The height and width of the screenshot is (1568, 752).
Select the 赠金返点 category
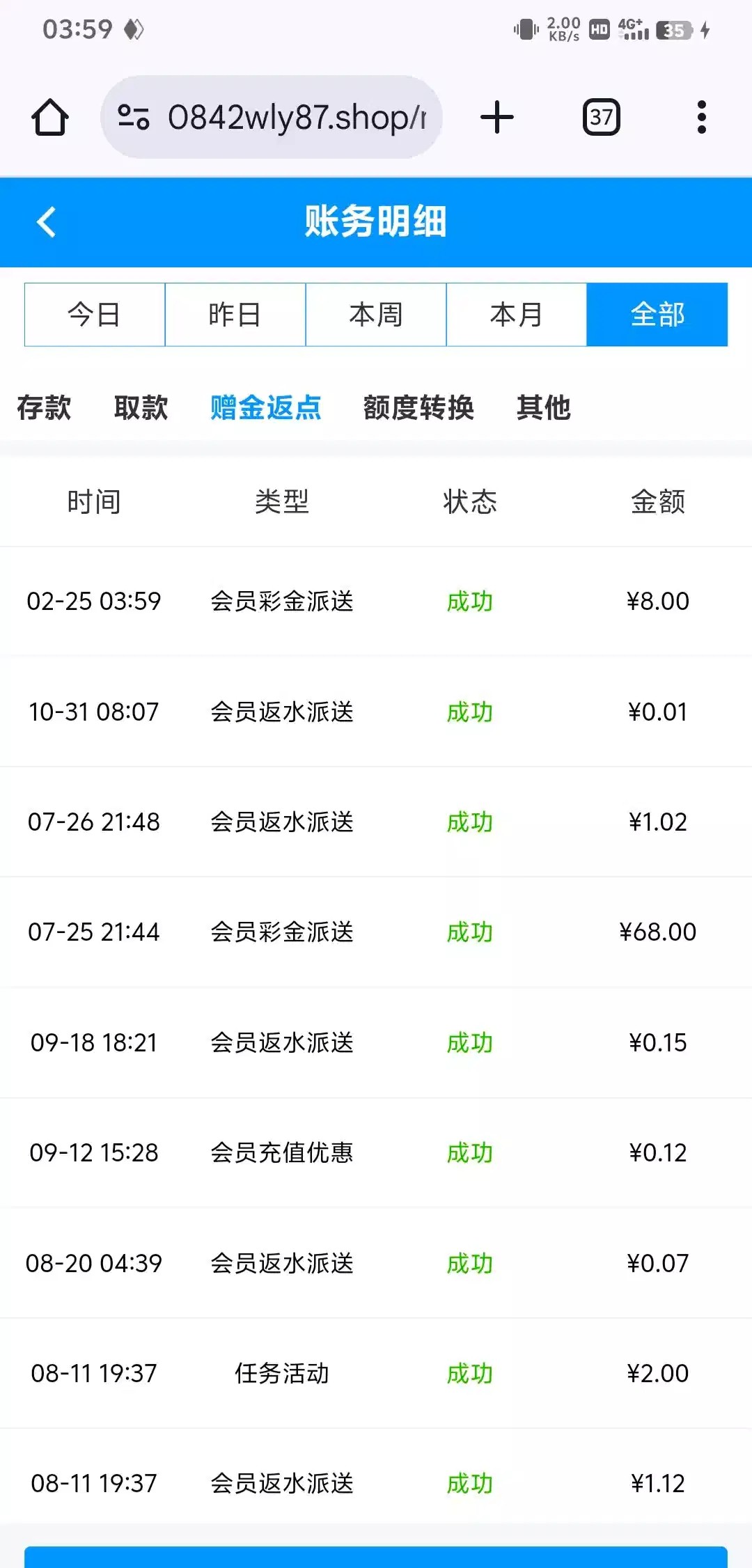click(266, 407)
